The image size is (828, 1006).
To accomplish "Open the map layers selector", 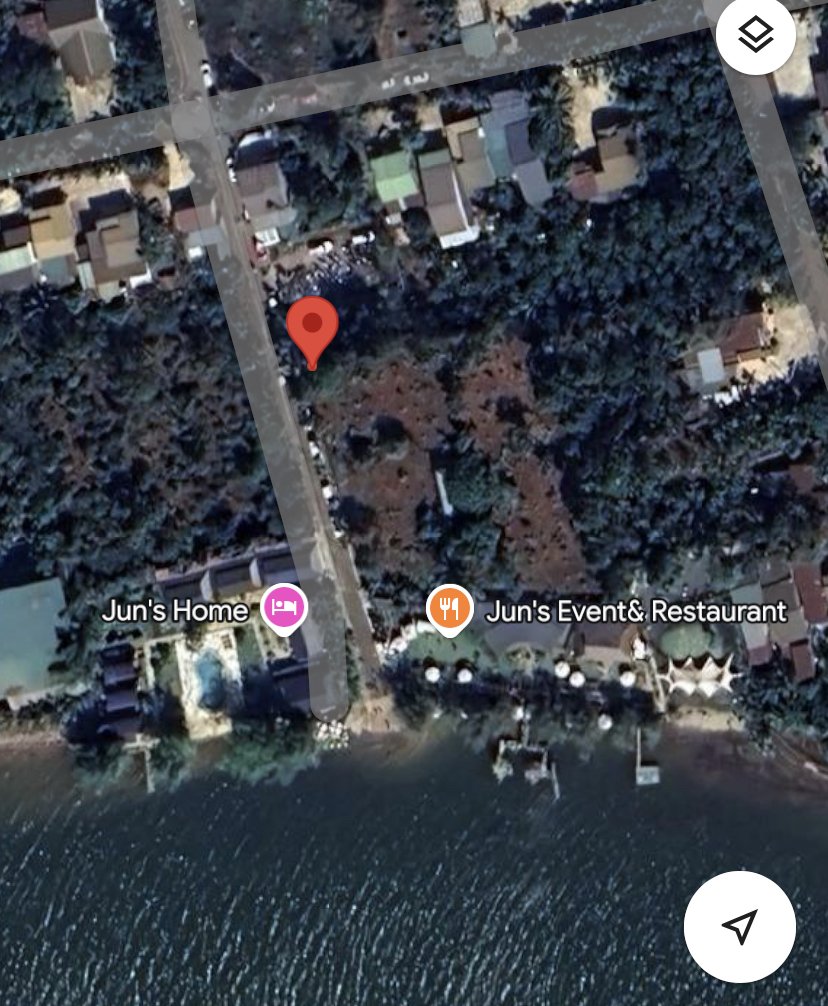I will click(756, 35).
